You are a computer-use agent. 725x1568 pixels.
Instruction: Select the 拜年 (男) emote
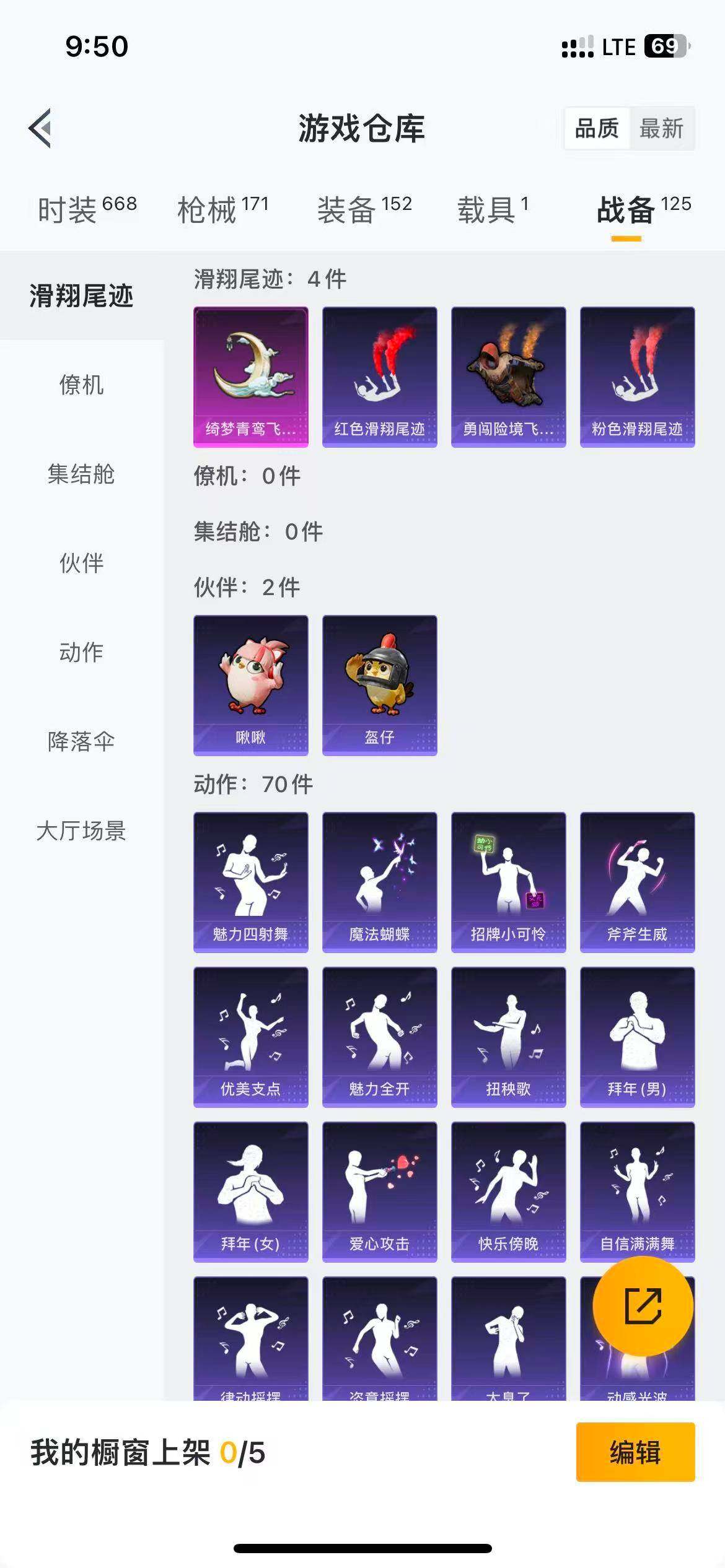point(638,1037)
